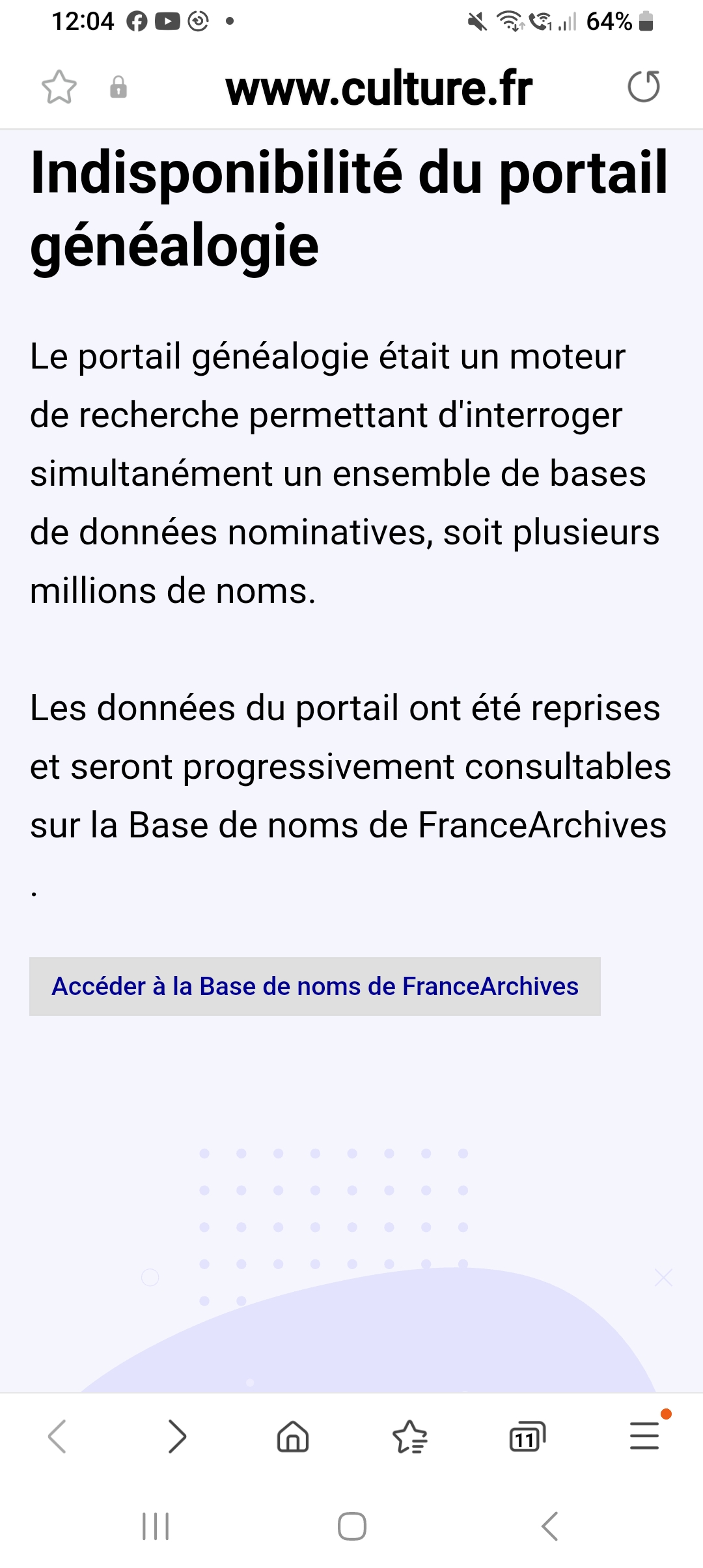Viewport: 703px width, 1568px height.
Task: Bookmark this page with the star icon
Action: click(x=59, y=87)
